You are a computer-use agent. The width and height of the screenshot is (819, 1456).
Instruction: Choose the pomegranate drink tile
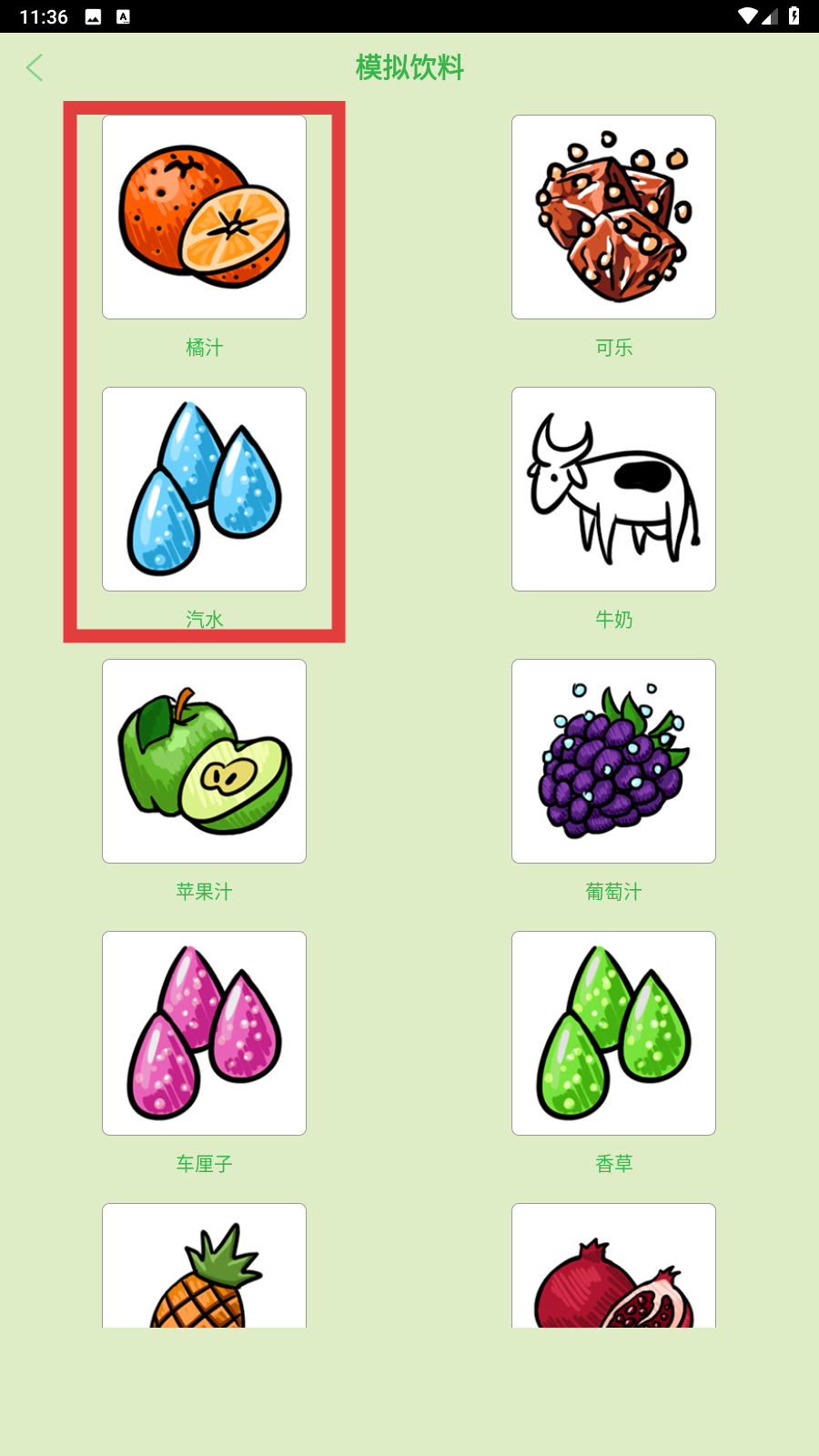click(x=613, y=1265)
